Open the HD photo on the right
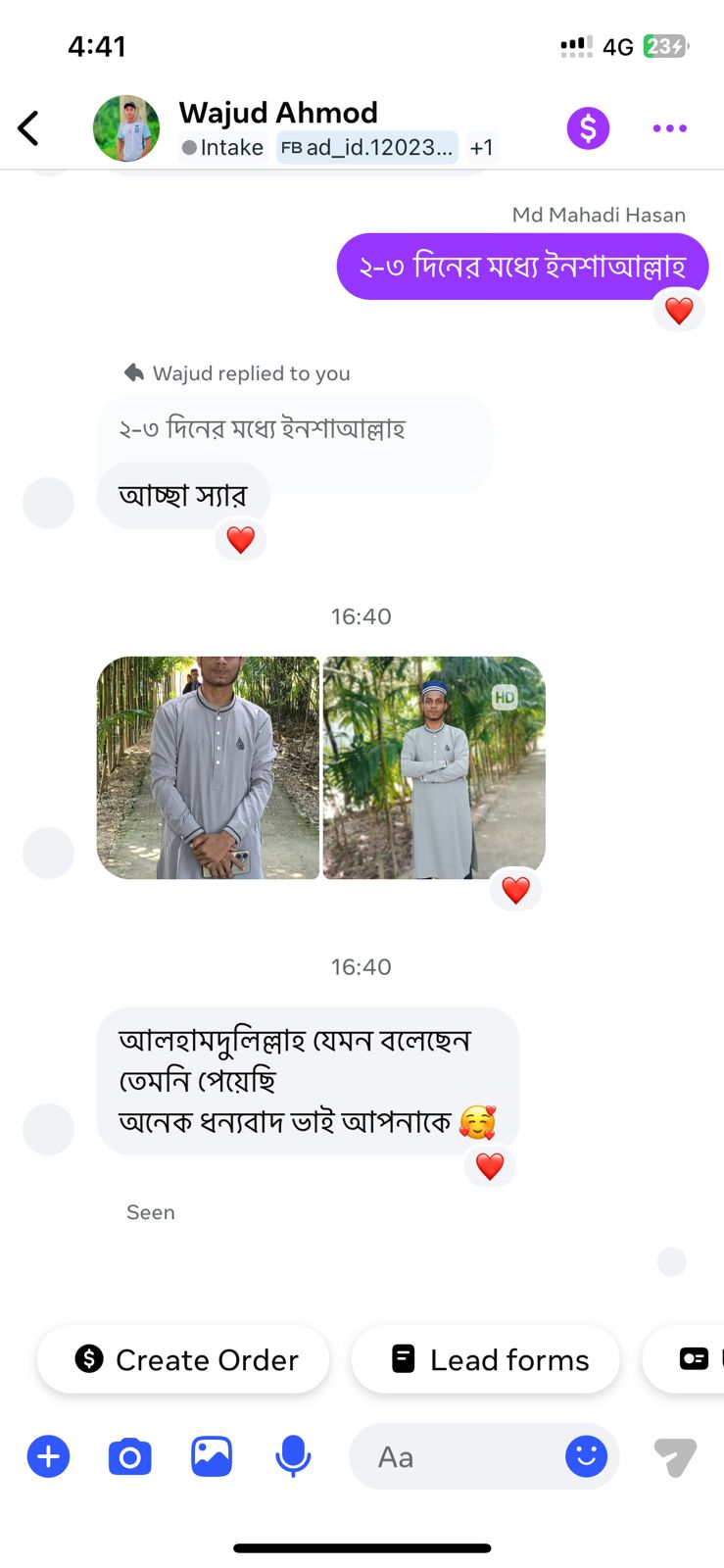 (x=434, y=767)
